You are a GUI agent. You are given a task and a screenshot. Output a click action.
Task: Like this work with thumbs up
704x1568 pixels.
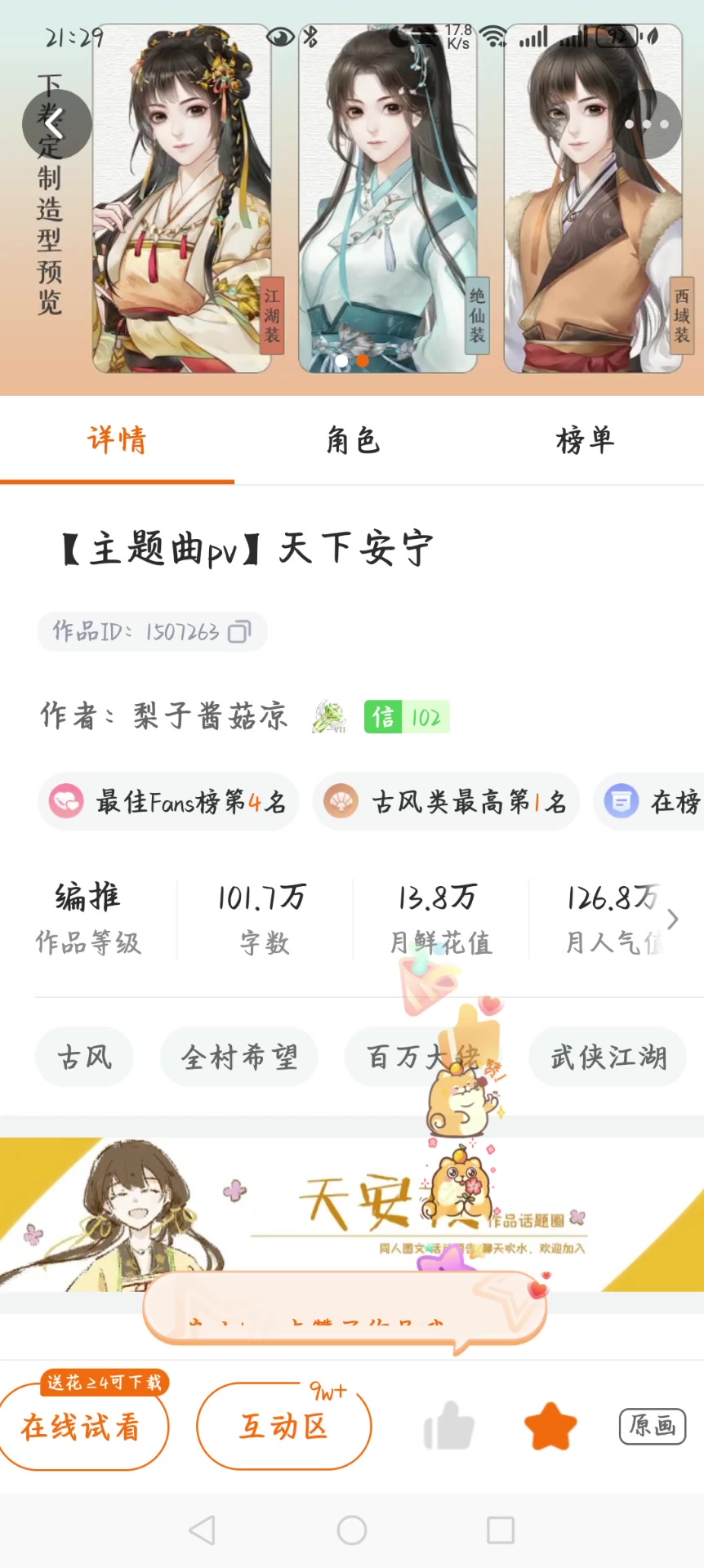point(448,1427)
